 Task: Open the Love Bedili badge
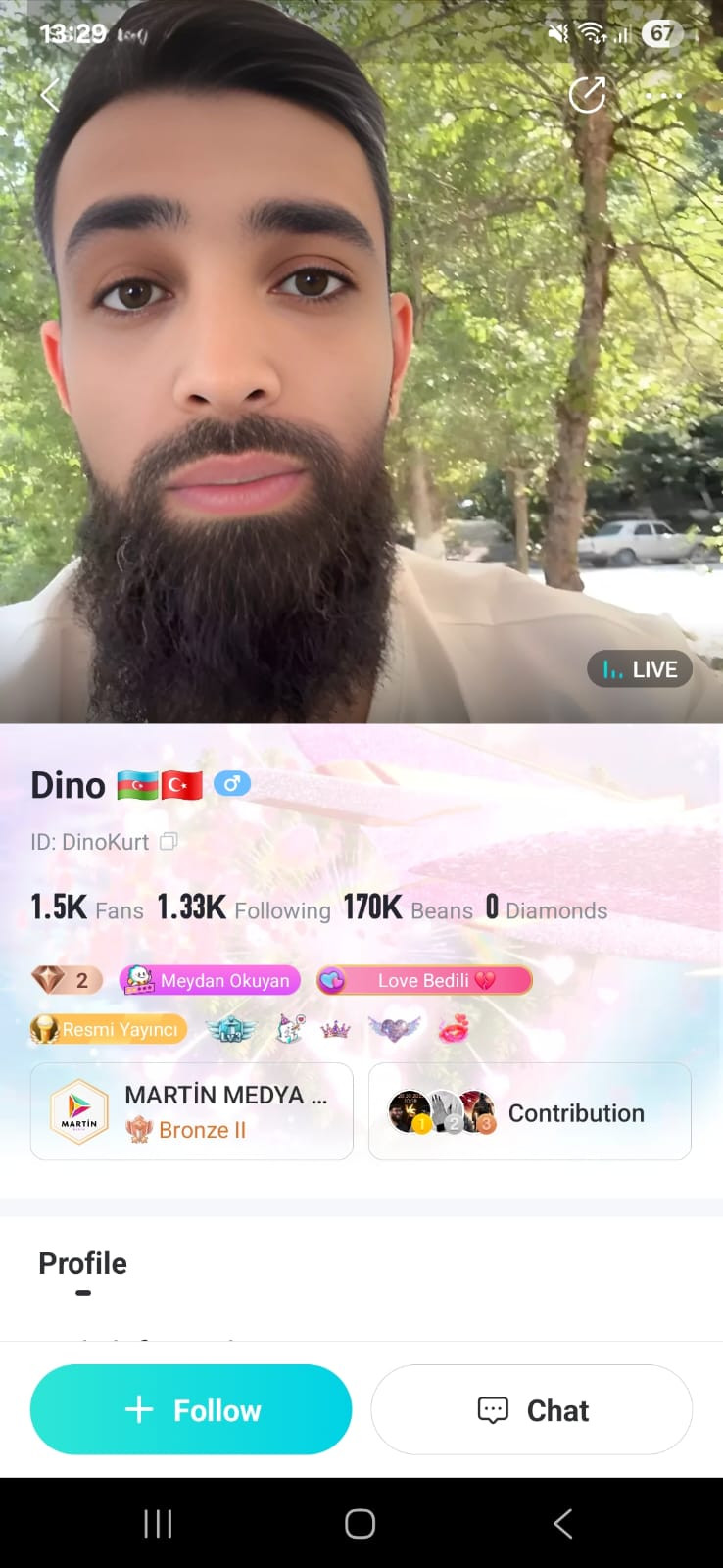click(424, 980)
